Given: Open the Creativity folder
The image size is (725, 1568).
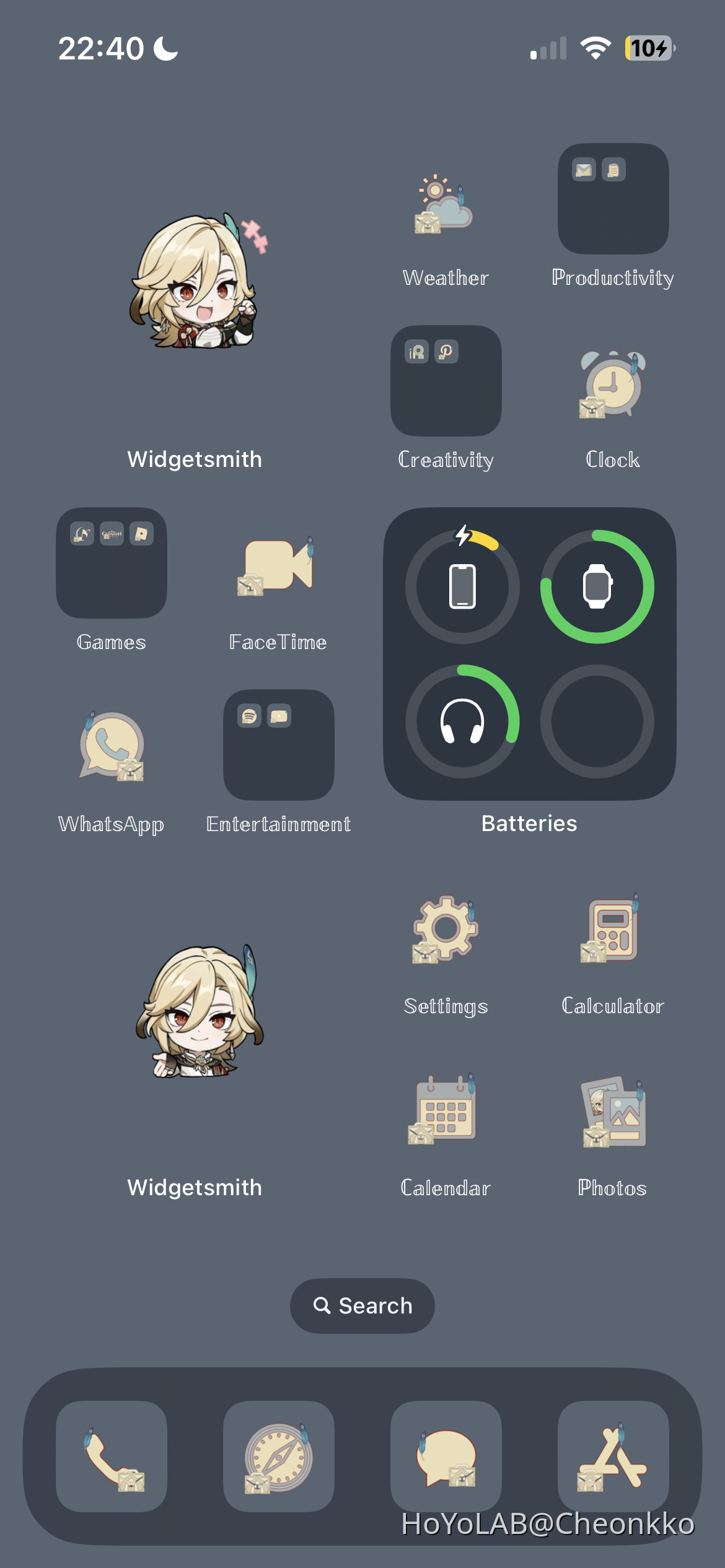Looking at the screenshot, I should pos(446,381).
